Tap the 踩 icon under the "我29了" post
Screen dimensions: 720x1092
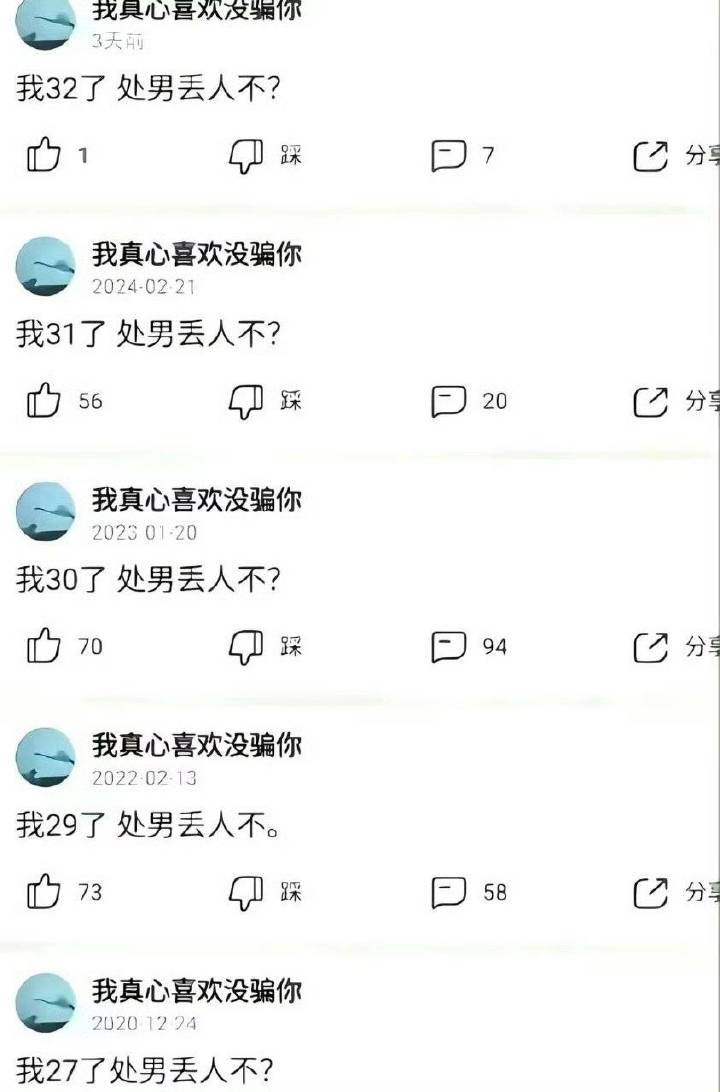246,892
